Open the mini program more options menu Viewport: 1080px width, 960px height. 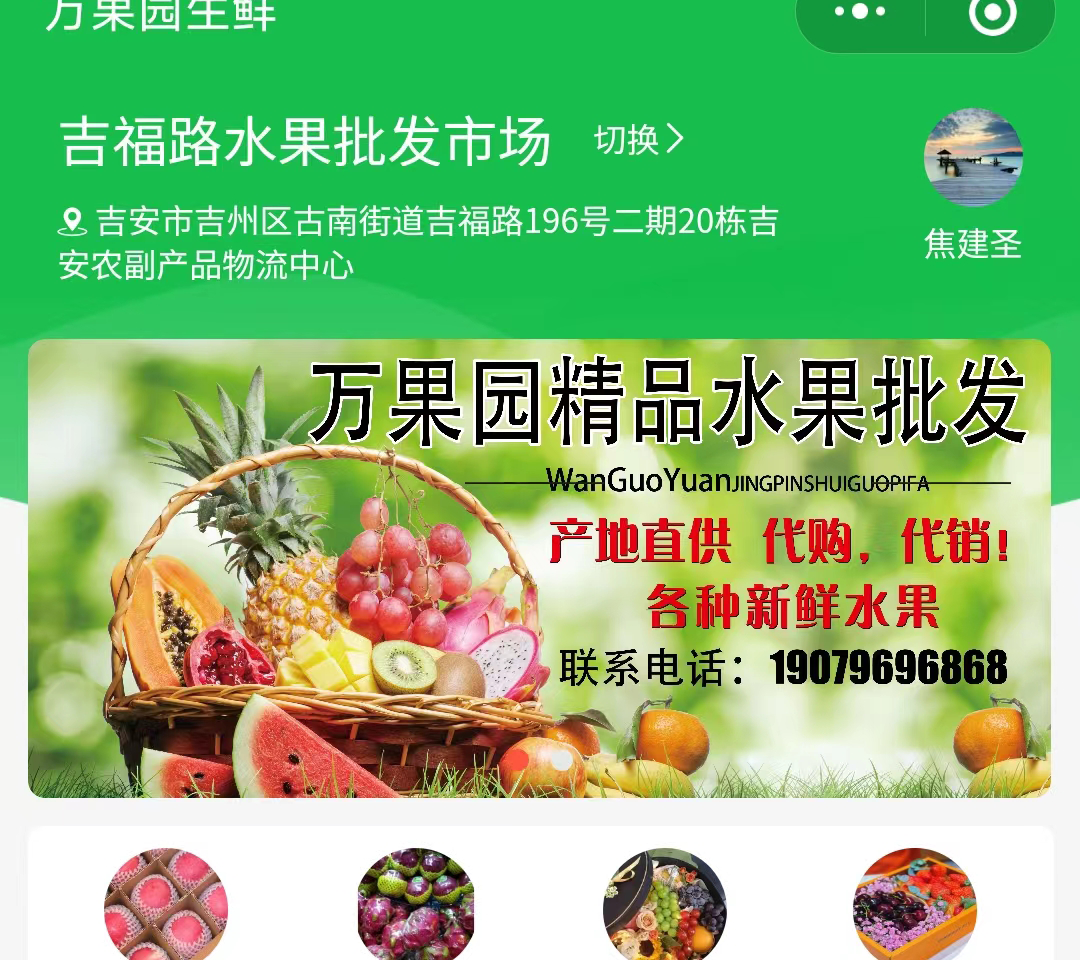pos(860,12)
